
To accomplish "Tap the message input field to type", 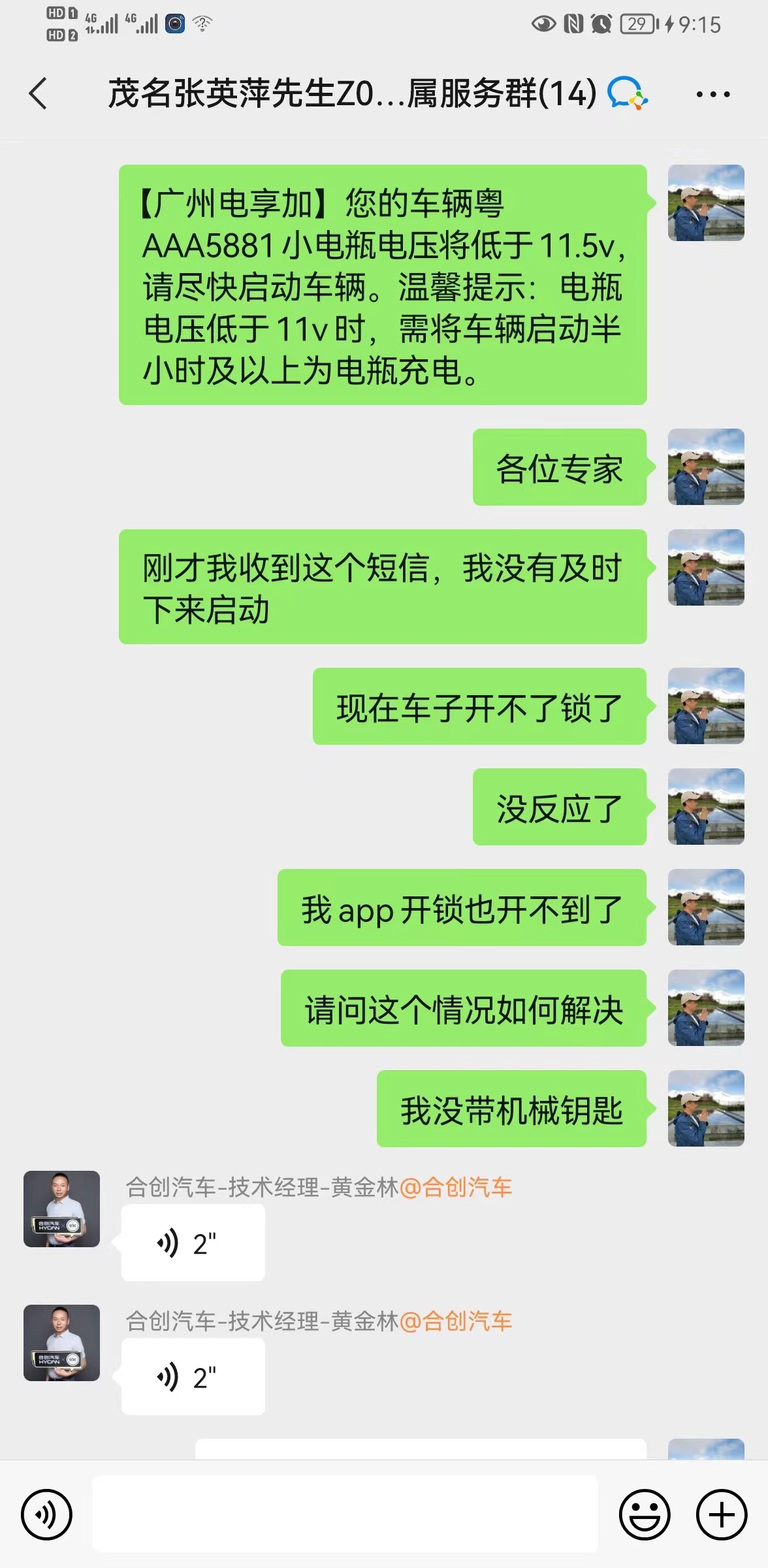I will tap(346, 1514).
